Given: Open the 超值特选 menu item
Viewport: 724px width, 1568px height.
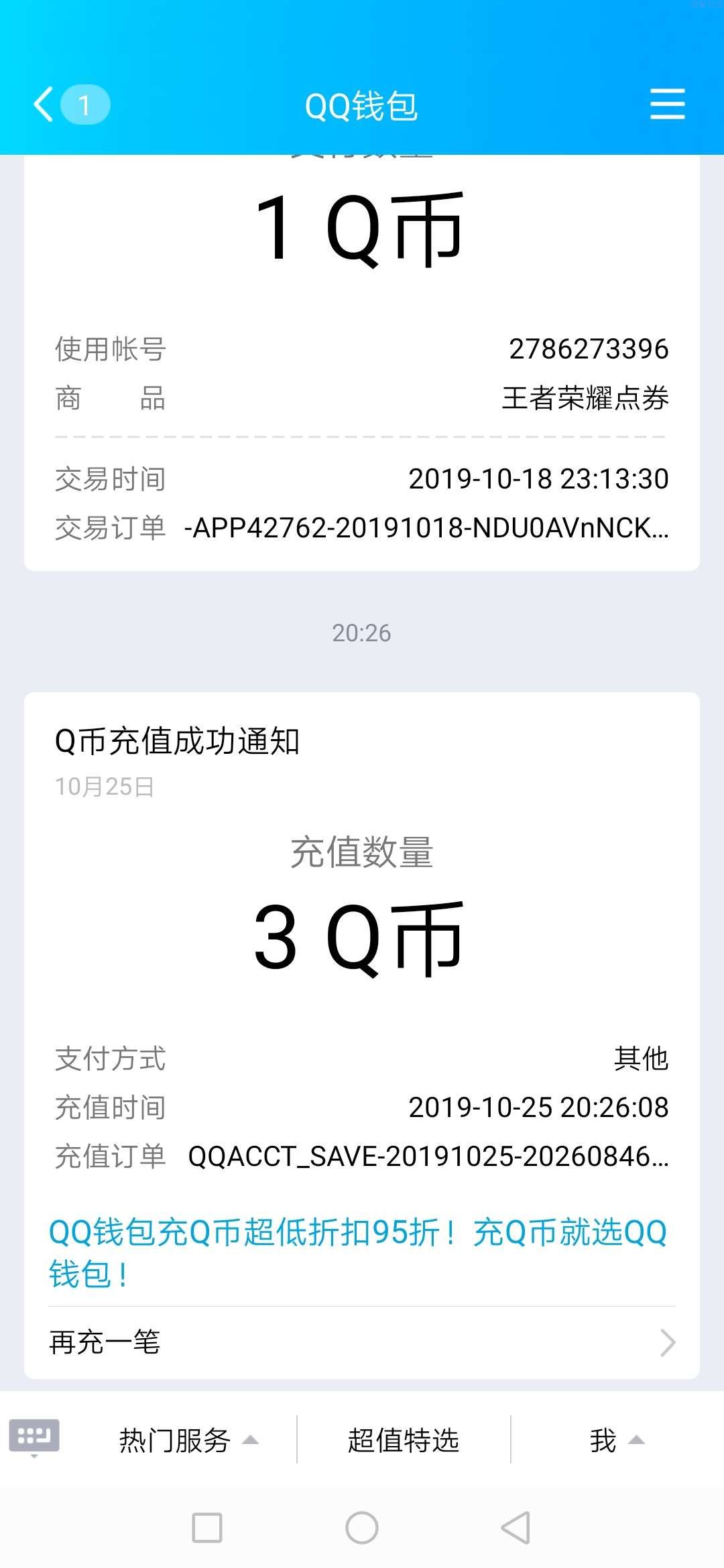Looking at the screenshot, I should coord(404,1440).
